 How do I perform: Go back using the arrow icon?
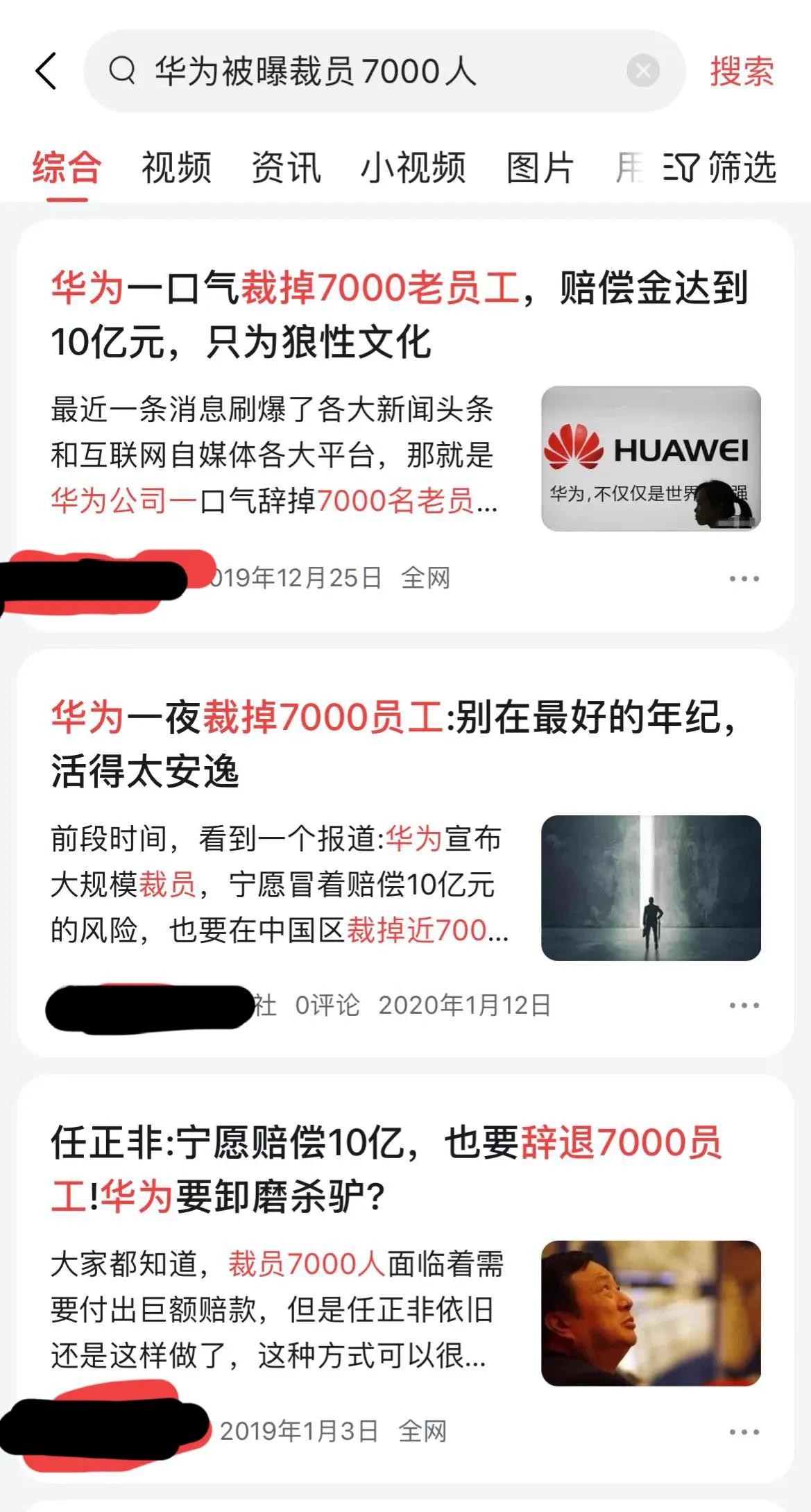[x=46, y=71]
